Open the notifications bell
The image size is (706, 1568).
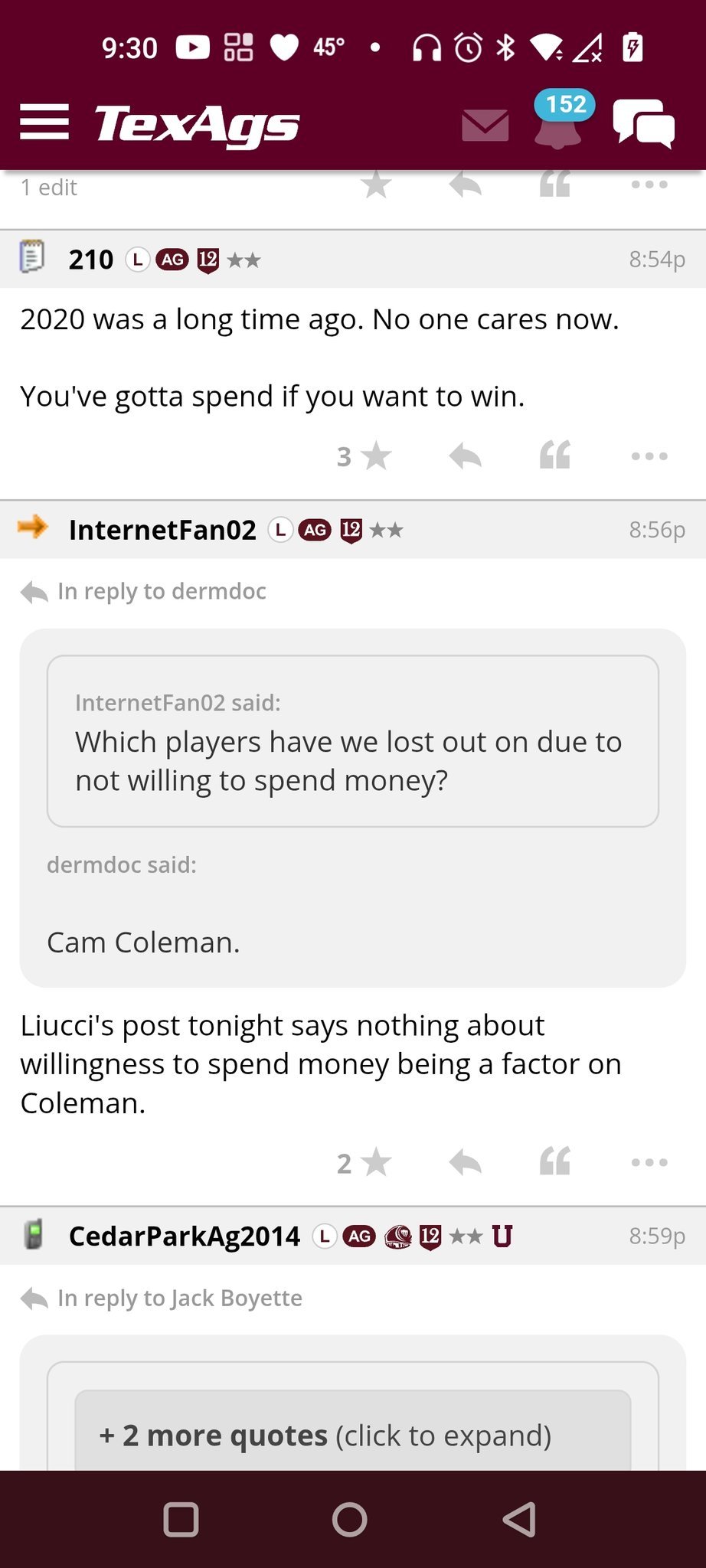click(x=557, y=126)
